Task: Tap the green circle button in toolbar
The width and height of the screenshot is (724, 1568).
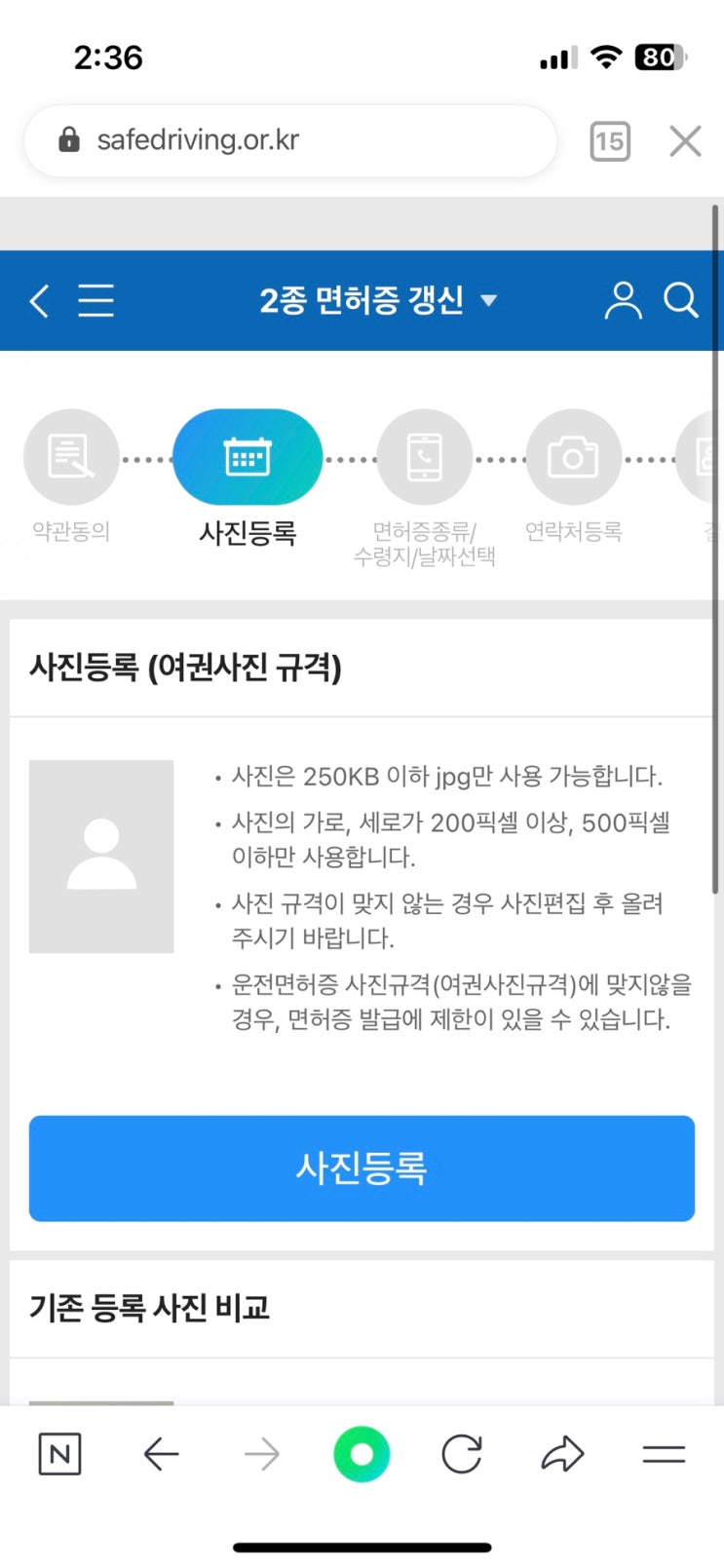Action: 362,1455
